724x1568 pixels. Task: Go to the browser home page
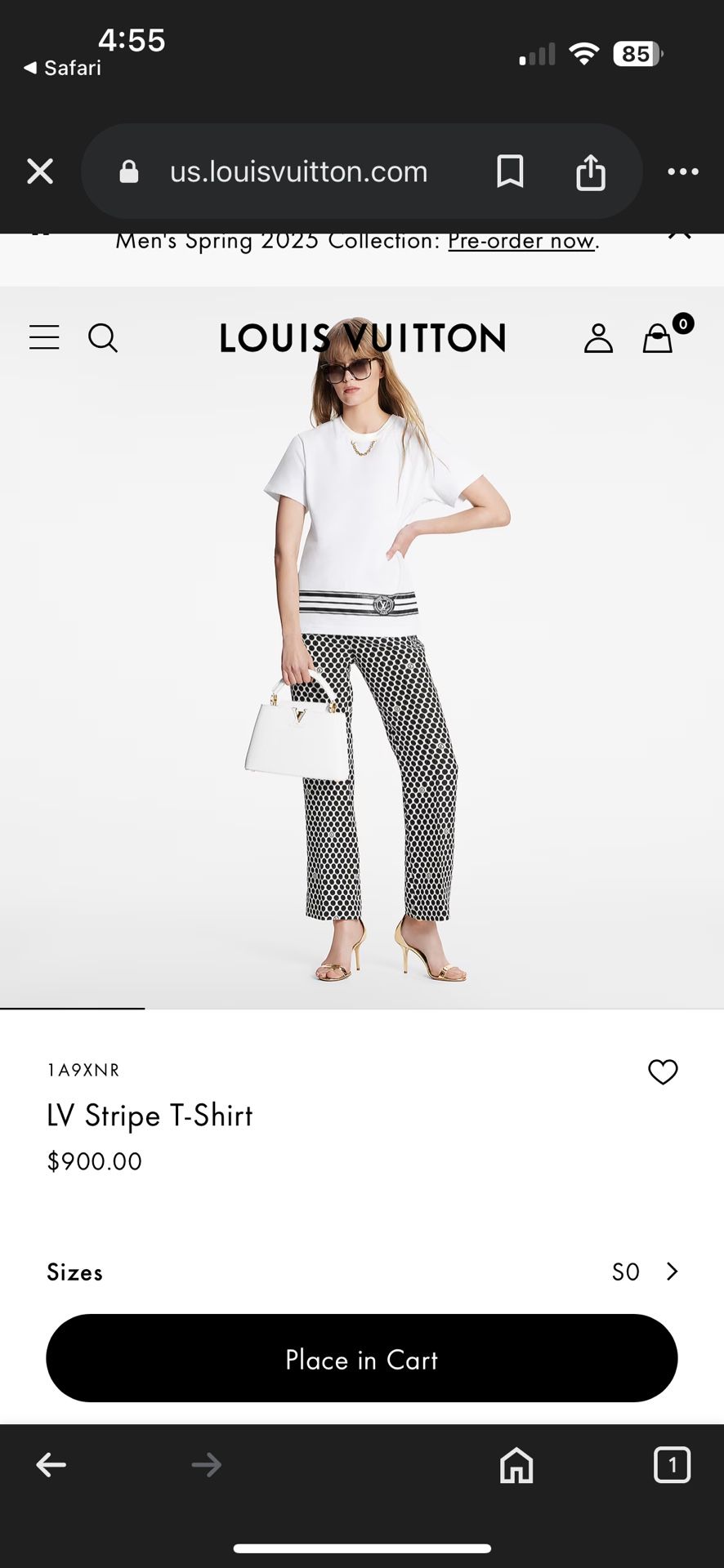point(516,1465)
